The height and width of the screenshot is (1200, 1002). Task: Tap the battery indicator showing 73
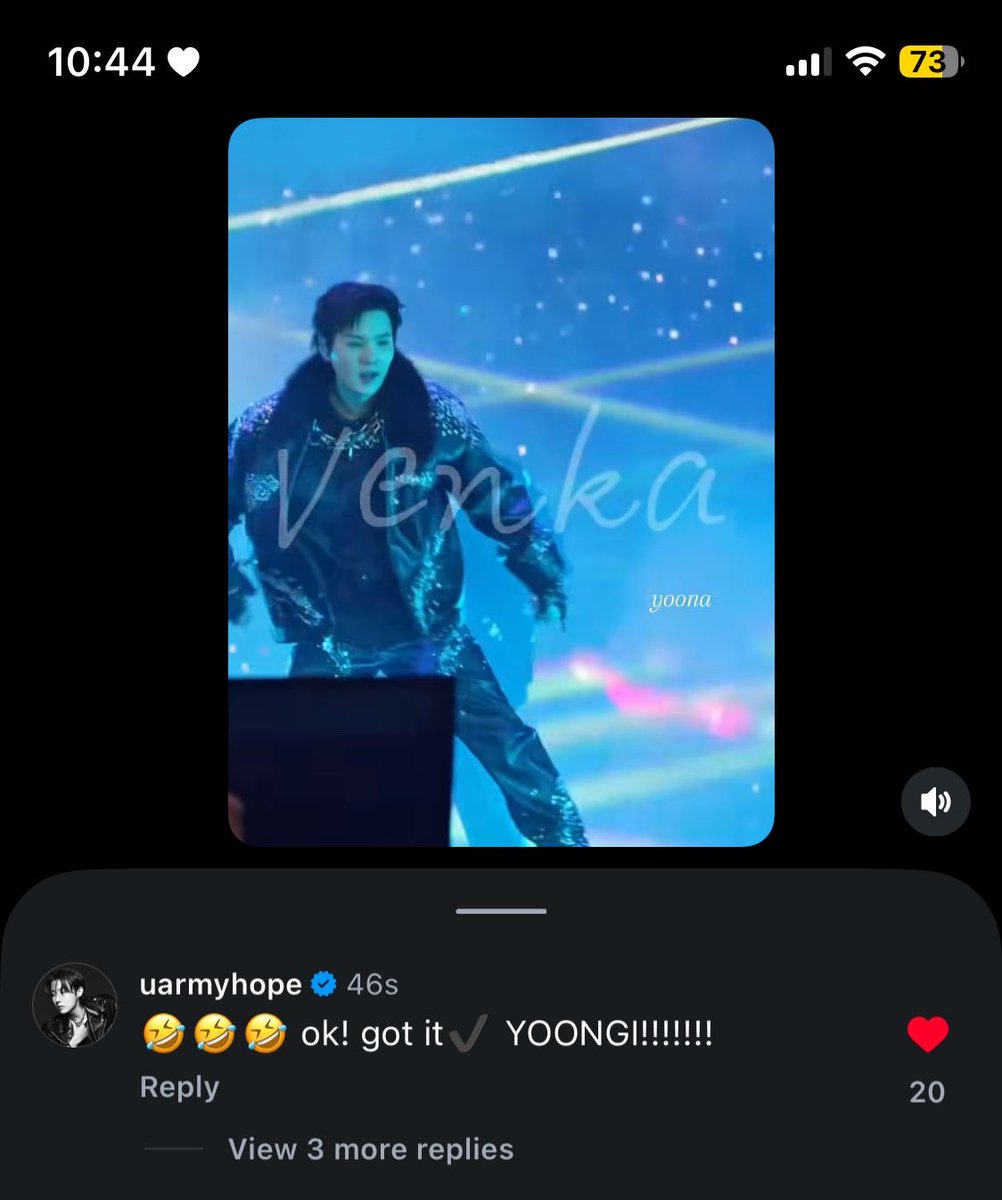(x=929, y=60)
